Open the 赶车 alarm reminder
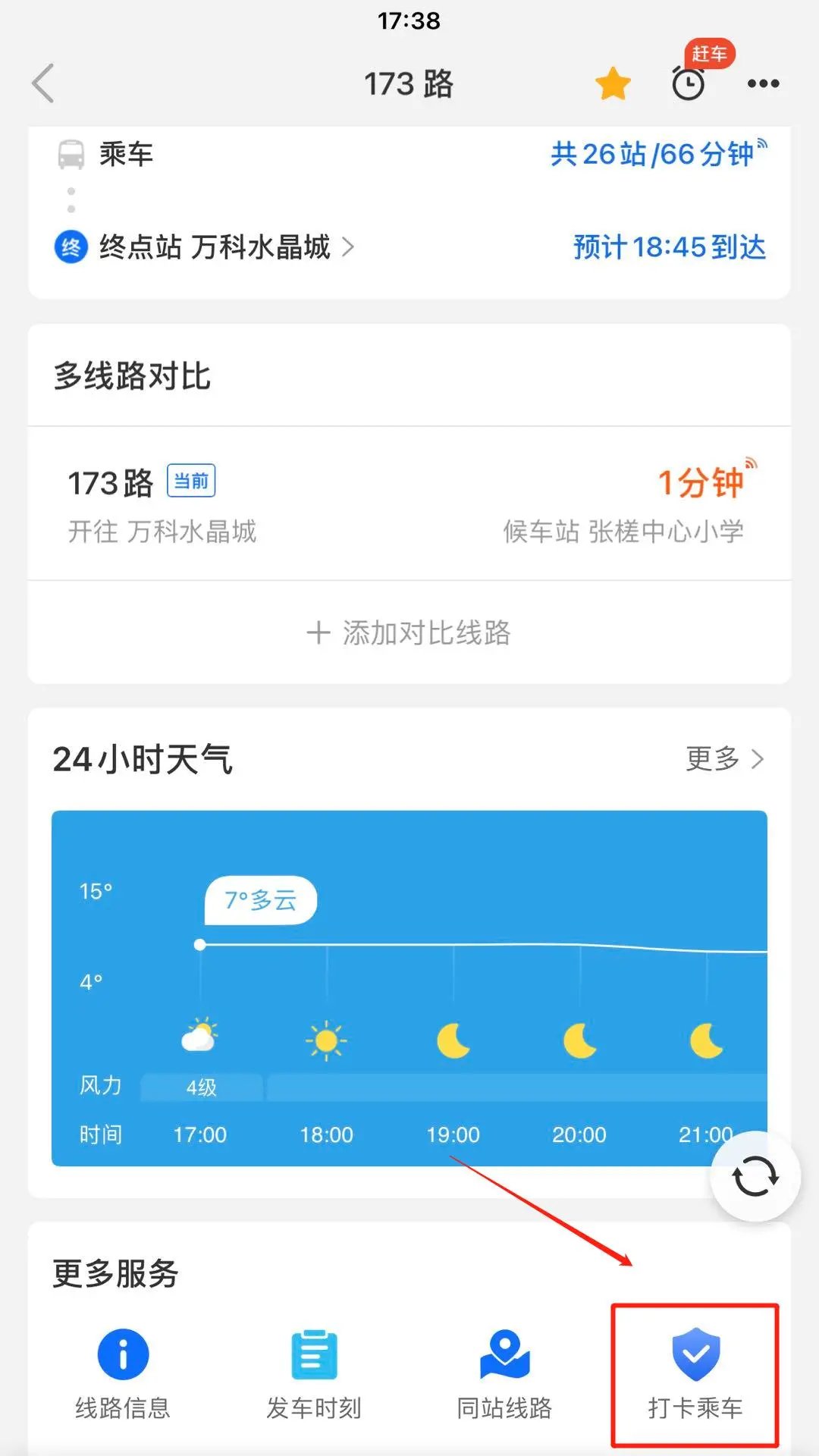This screenshot has width=819, height=1456. tap(689, 82)
